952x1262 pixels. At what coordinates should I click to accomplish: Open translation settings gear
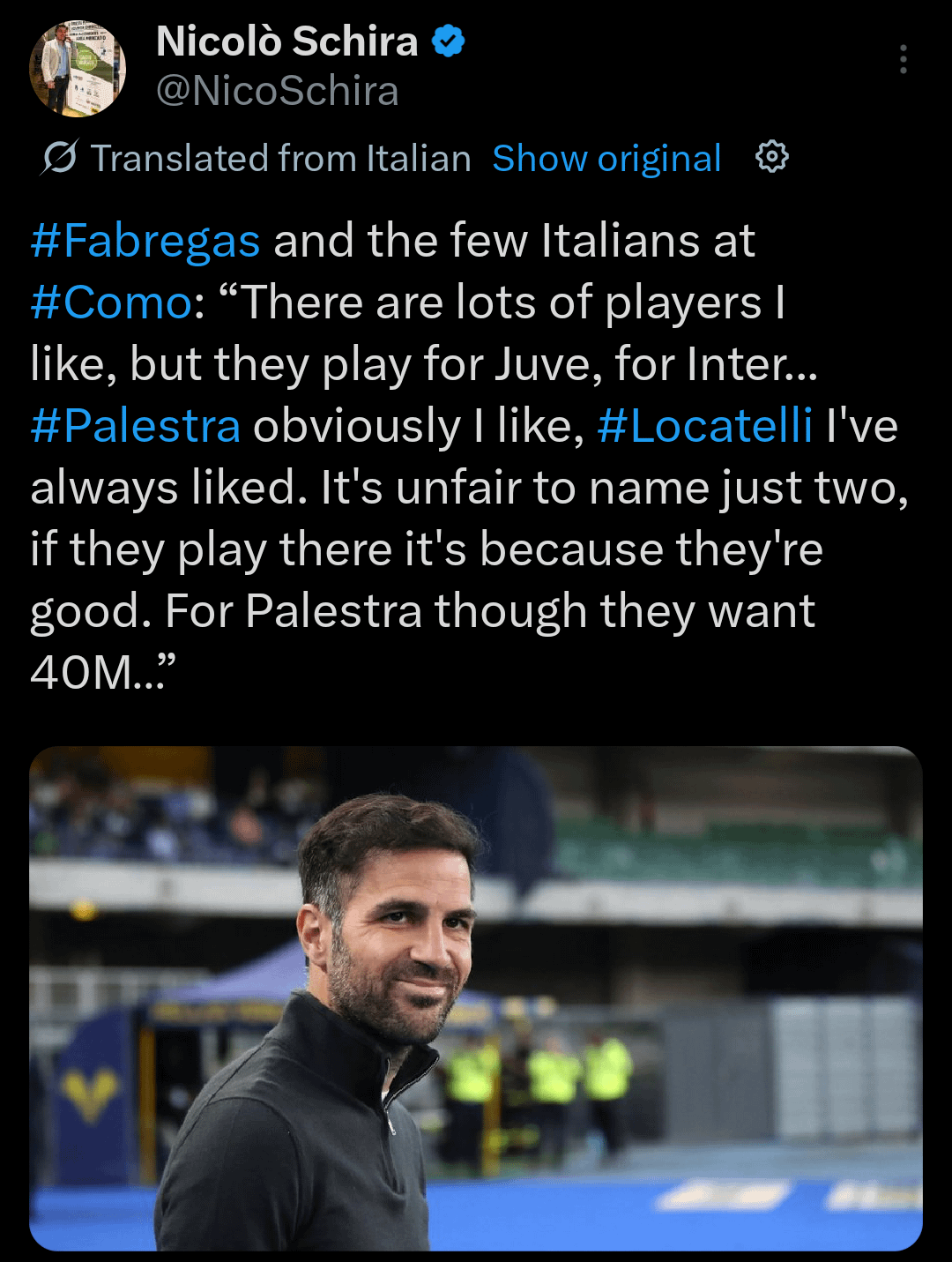click(772, 158)
